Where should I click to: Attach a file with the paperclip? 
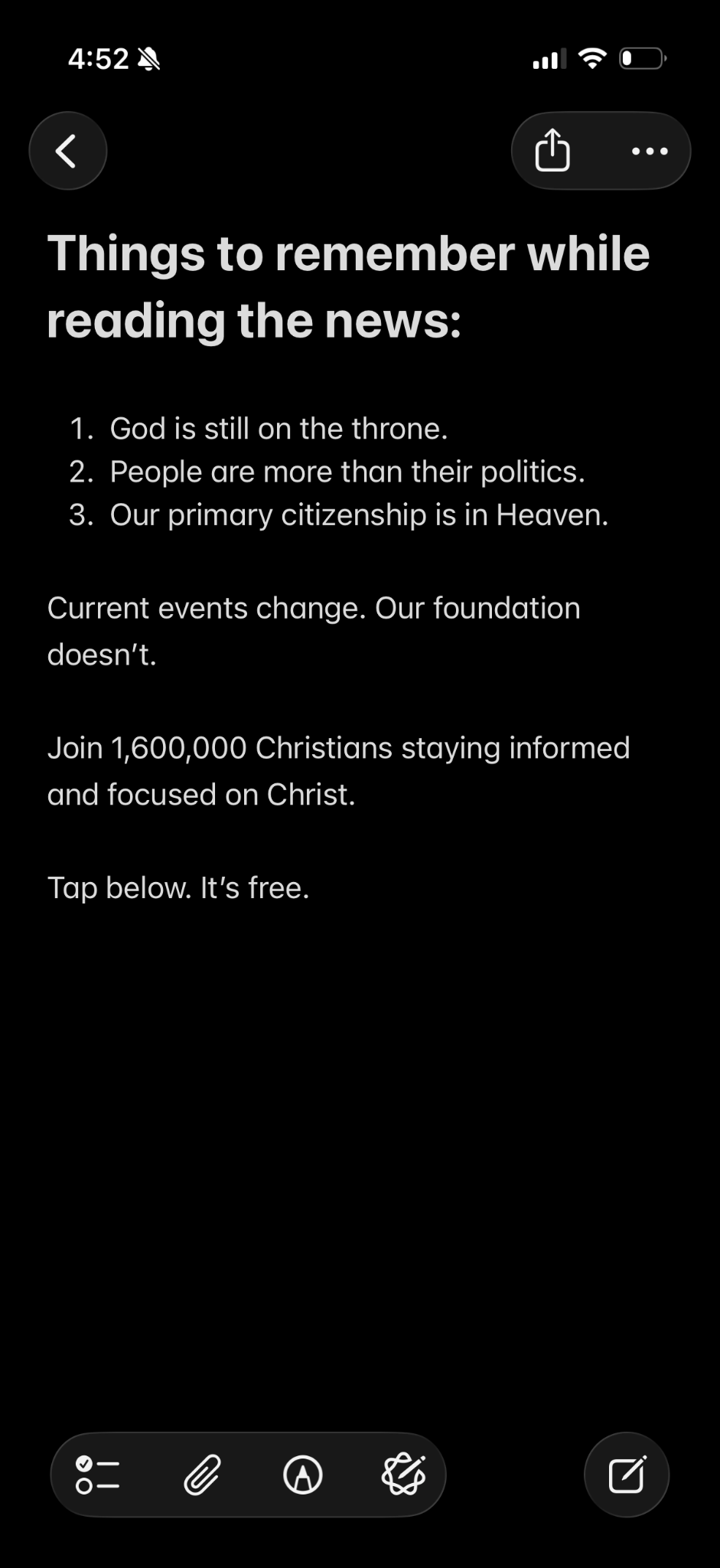tap(202, 1475)
